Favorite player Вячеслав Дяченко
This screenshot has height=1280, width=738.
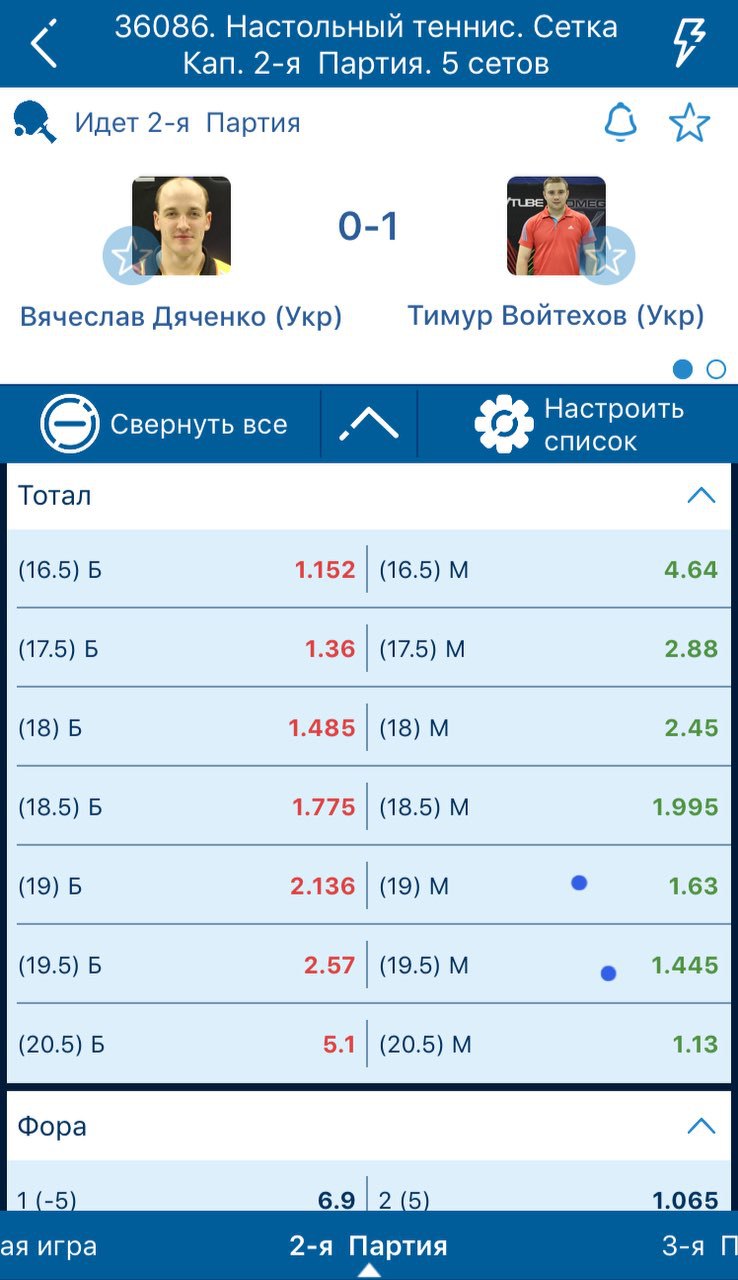131,255
